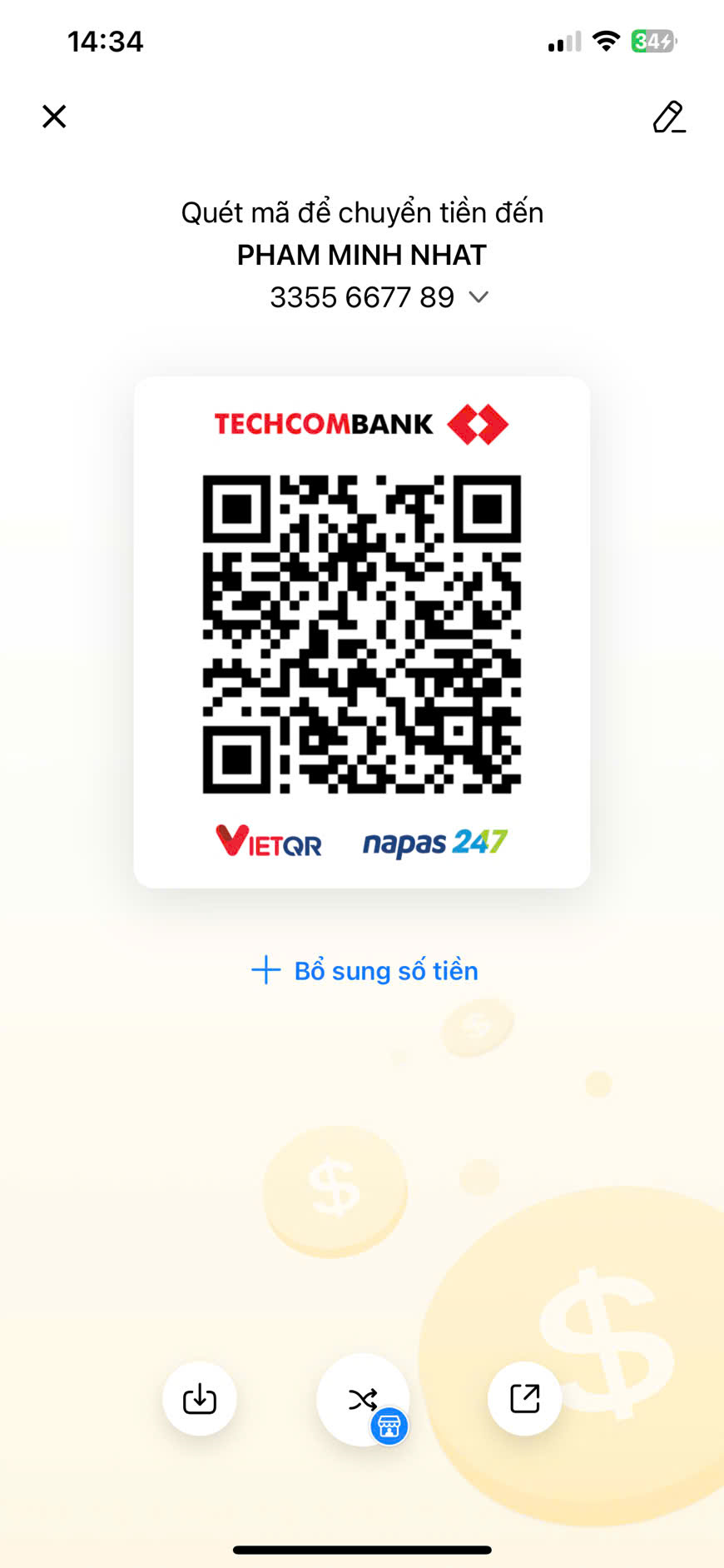Share the QR code externally
The image size is (724, 1568).
pyautogui.click(x=525, y=1399)
